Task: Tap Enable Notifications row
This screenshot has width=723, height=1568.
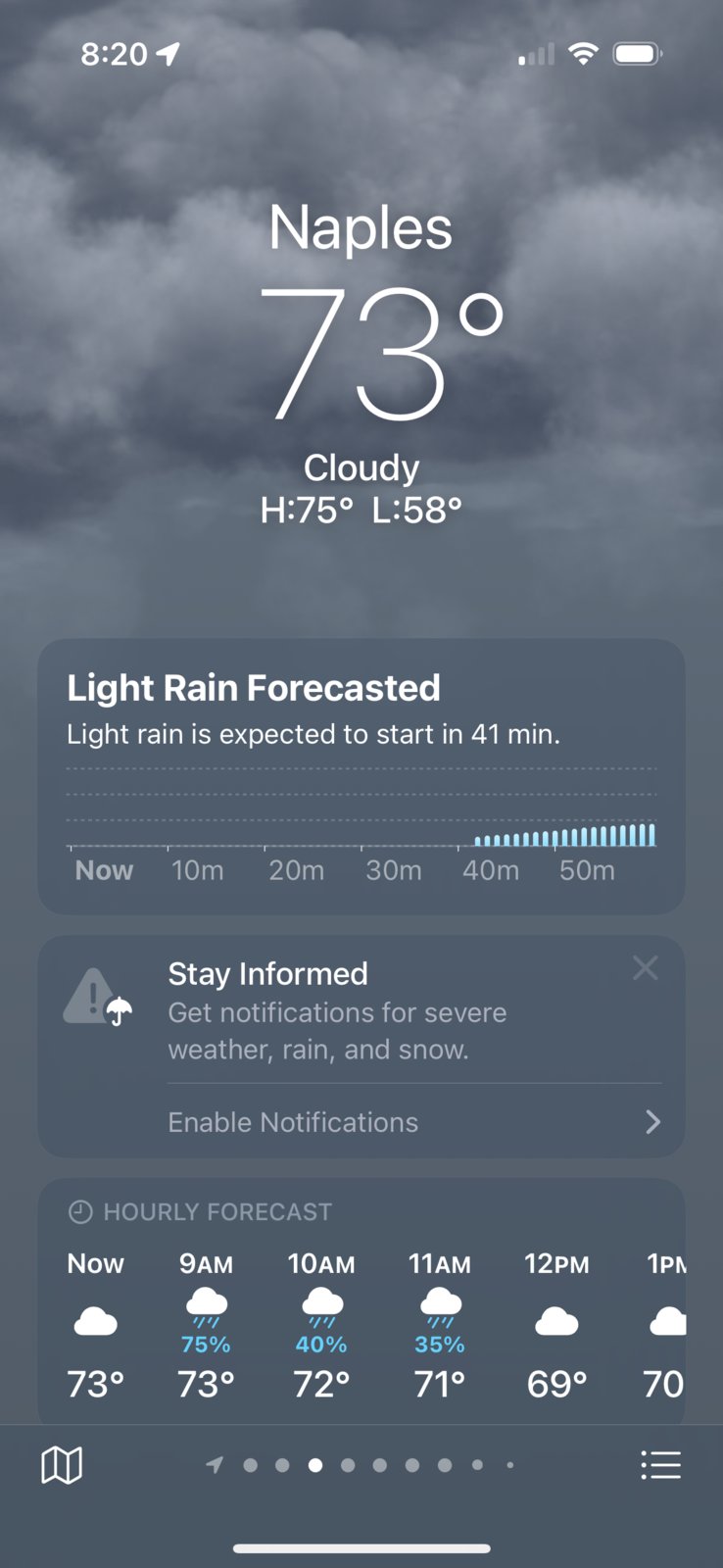Action: coord(413,1122)
